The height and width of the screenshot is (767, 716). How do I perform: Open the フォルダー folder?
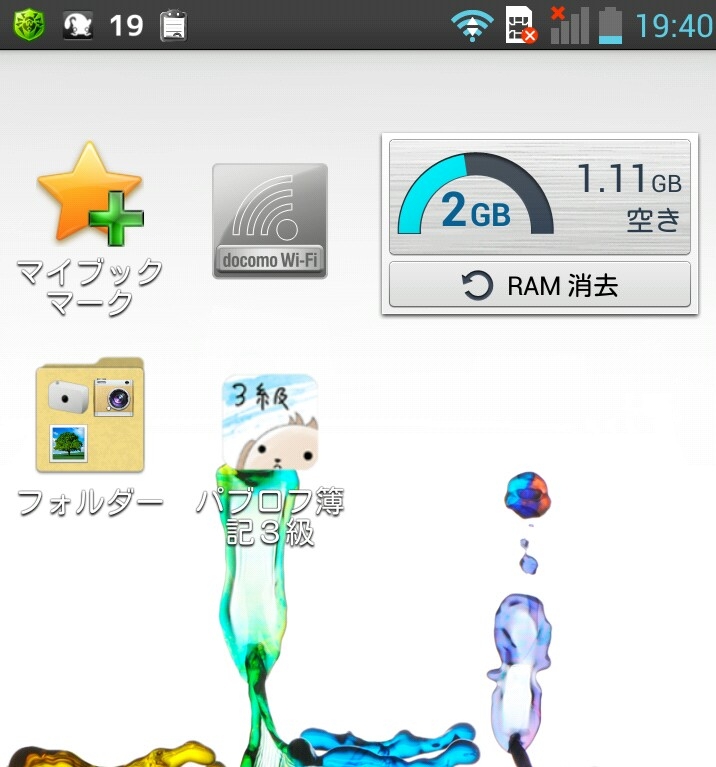tap(90, 417)
